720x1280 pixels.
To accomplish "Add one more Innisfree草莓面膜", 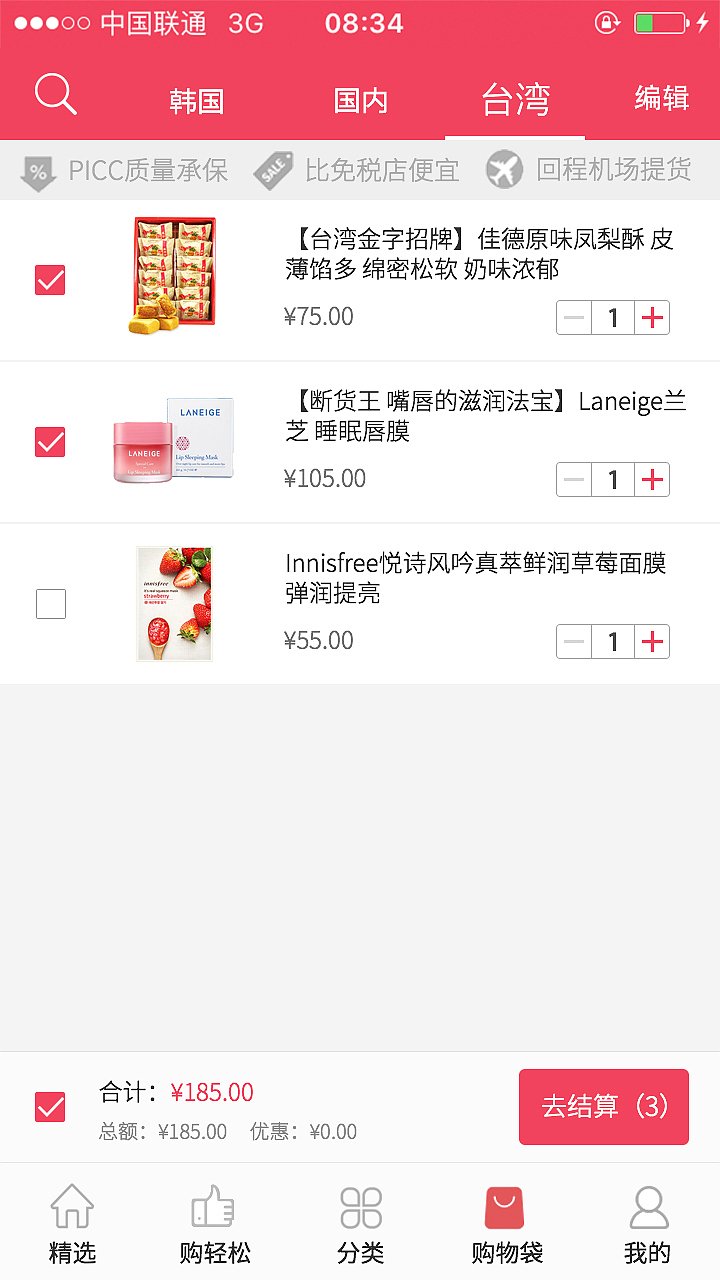I will 652,642.
